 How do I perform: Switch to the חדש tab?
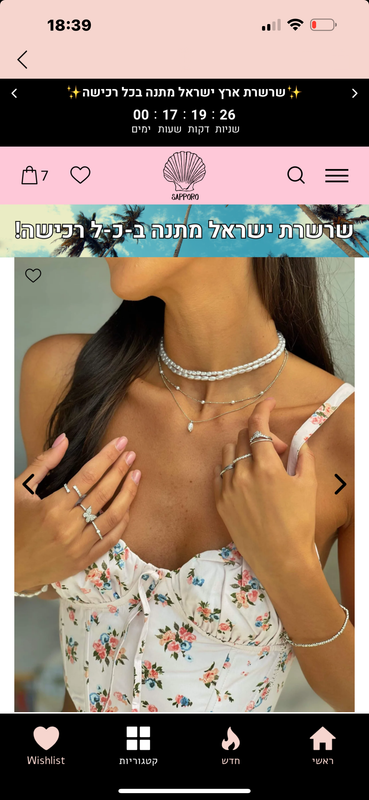click(x=231, y=745)
